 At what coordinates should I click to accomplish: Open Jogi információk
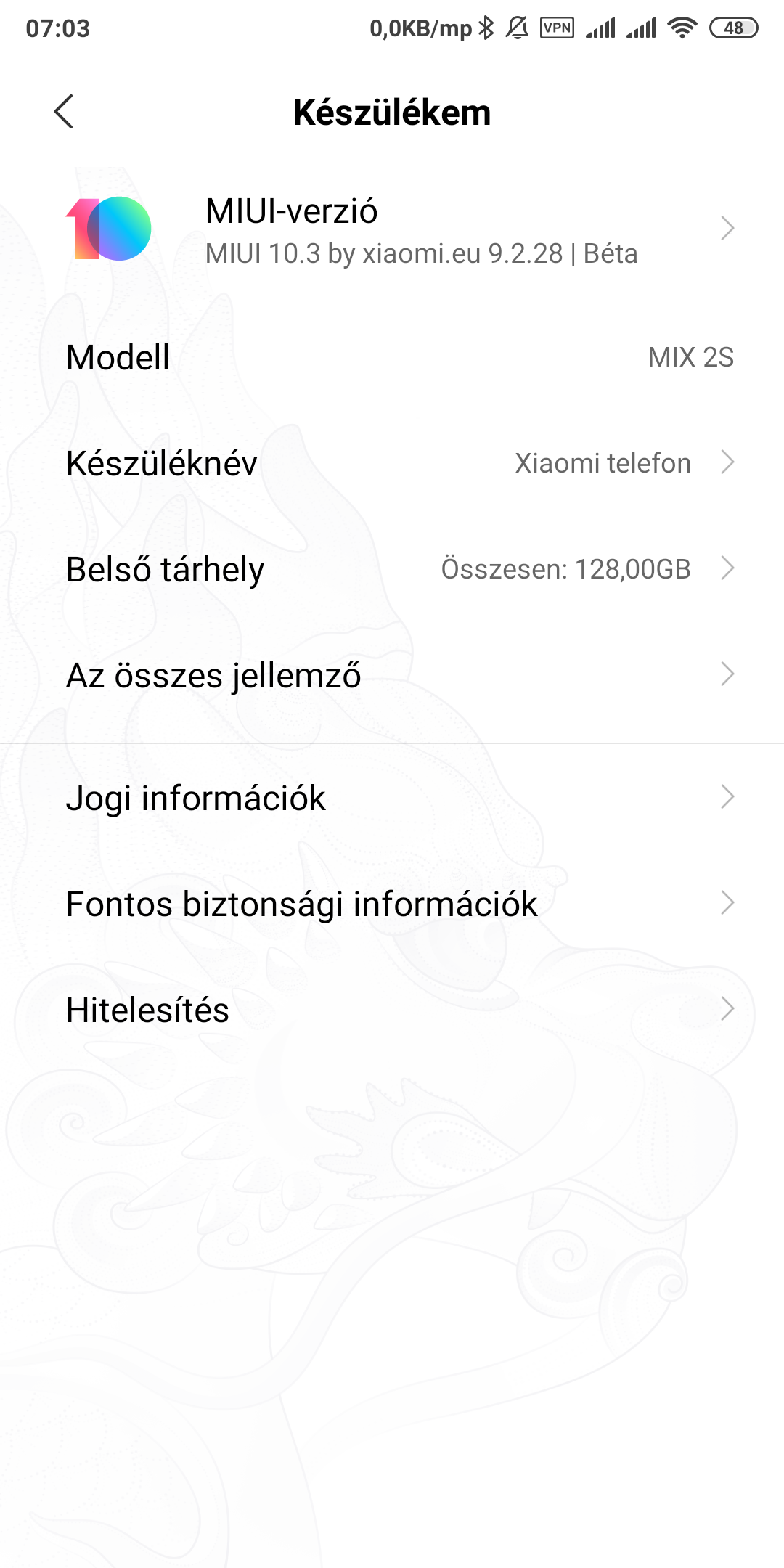tap(392, 797)
